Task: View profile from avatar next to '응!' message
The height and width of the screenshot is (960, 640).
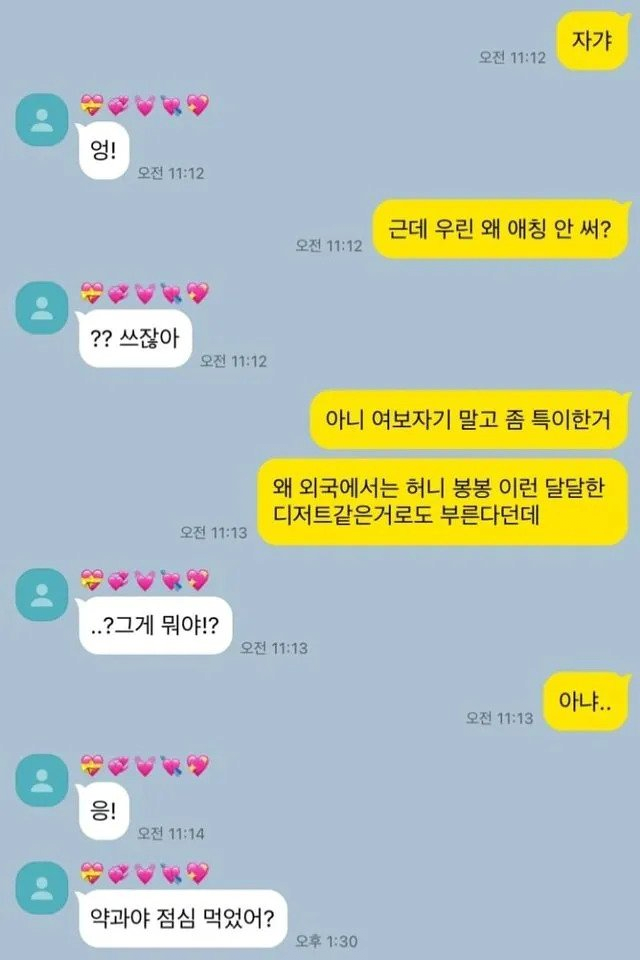Action: [x=42, y=782]
